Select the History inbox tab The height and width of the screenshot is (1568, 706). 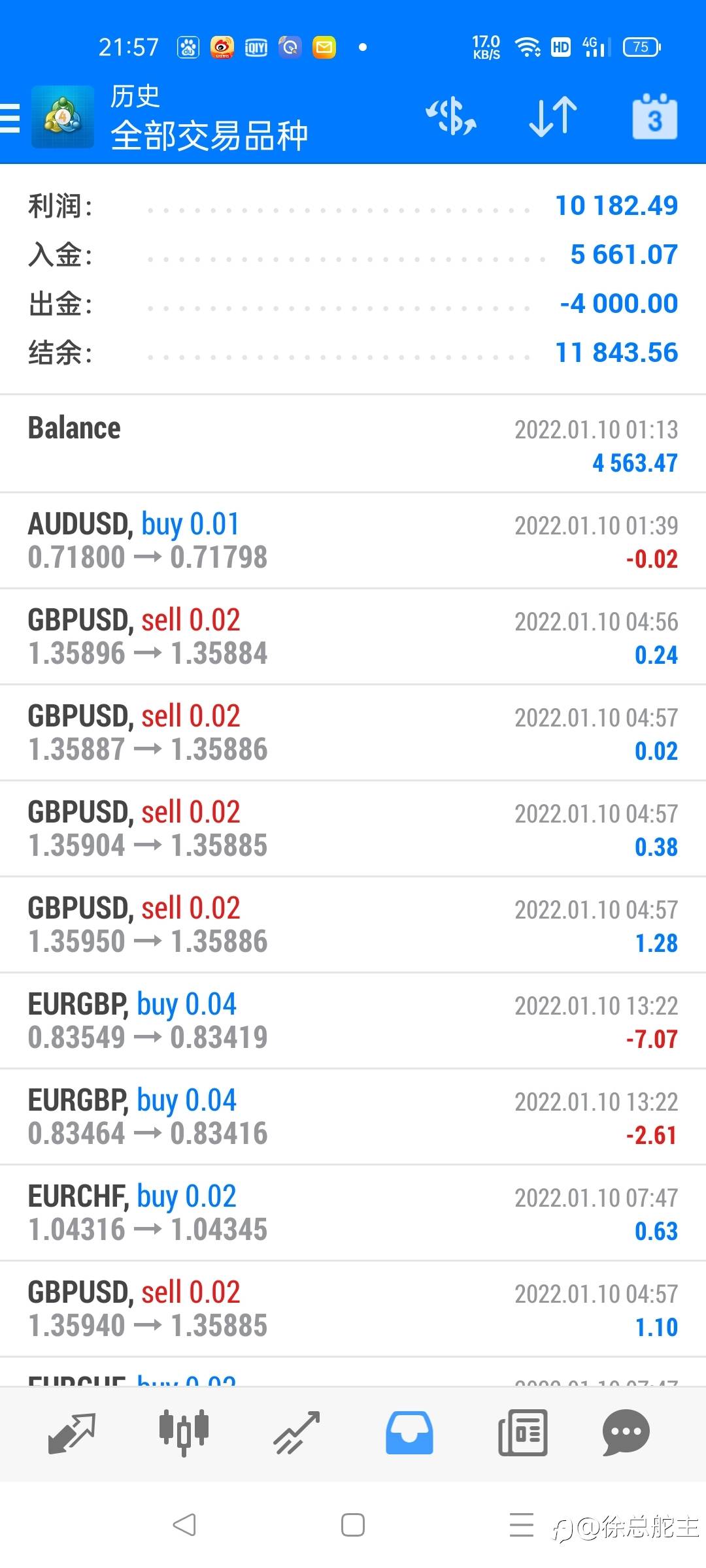click(409, 1433)
